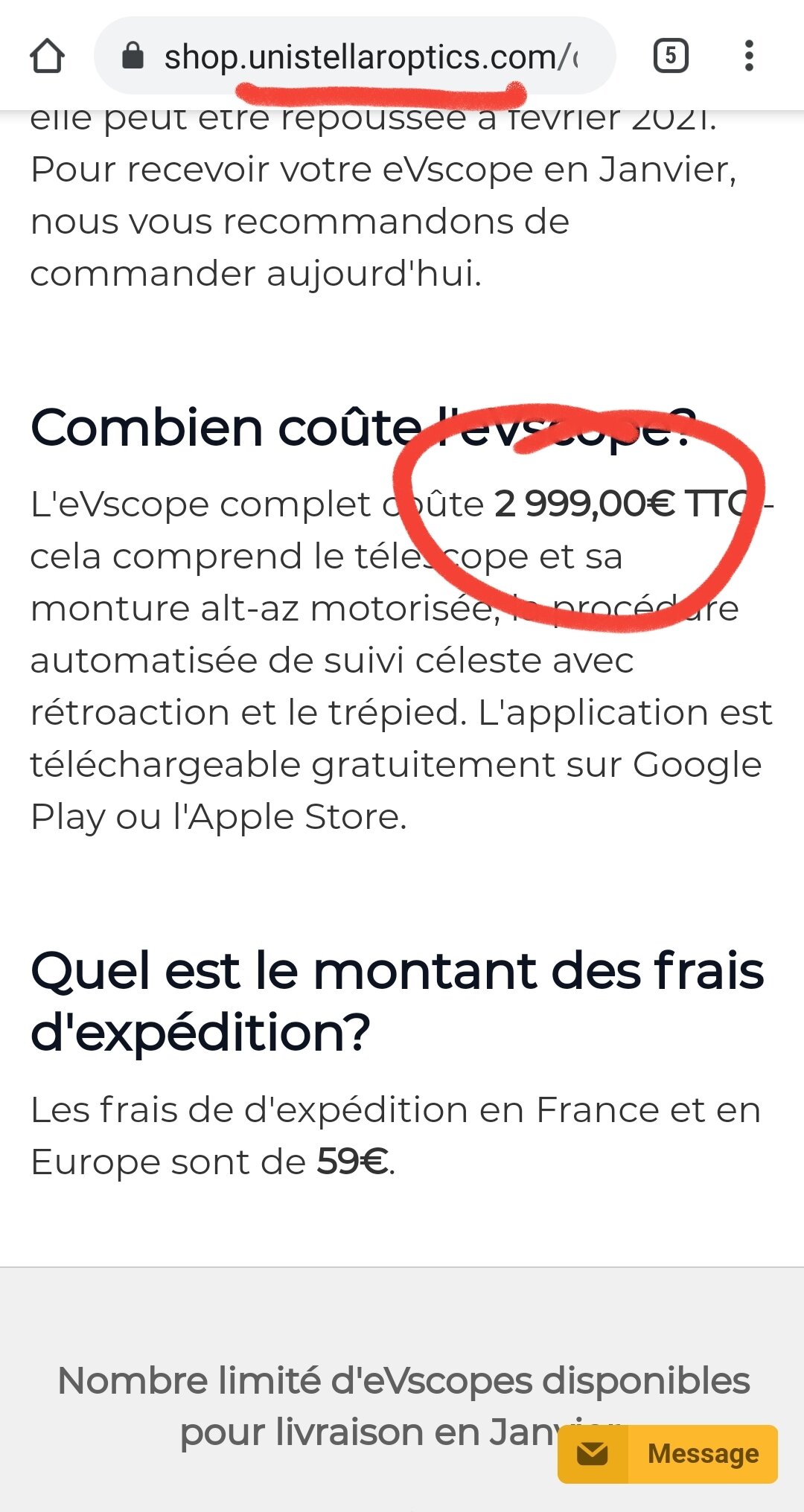
Task: Open the Message chat button
Action: pos(668,1453)
